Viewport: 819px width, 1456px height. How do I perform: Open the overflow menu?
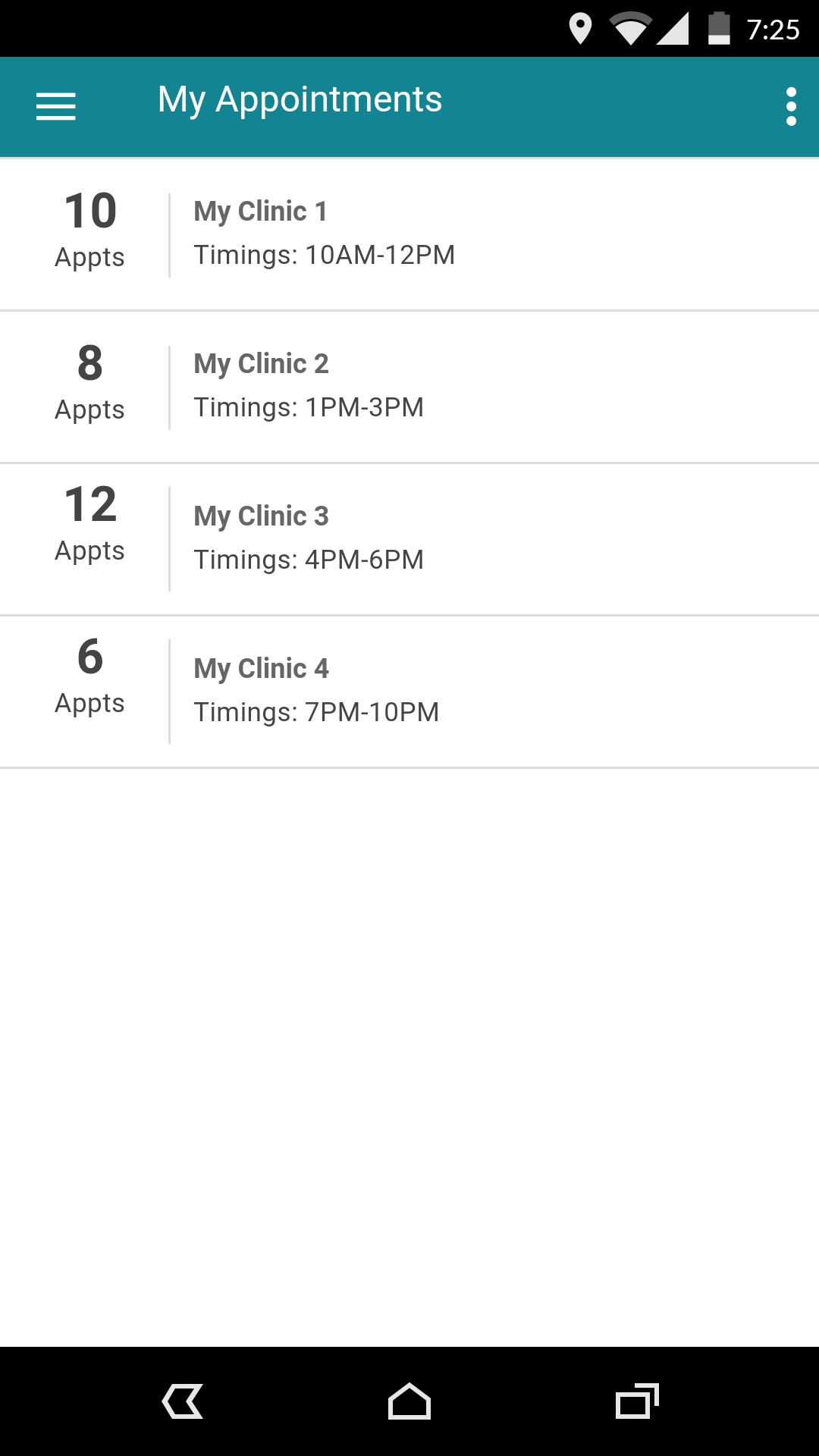pos(791,106)
